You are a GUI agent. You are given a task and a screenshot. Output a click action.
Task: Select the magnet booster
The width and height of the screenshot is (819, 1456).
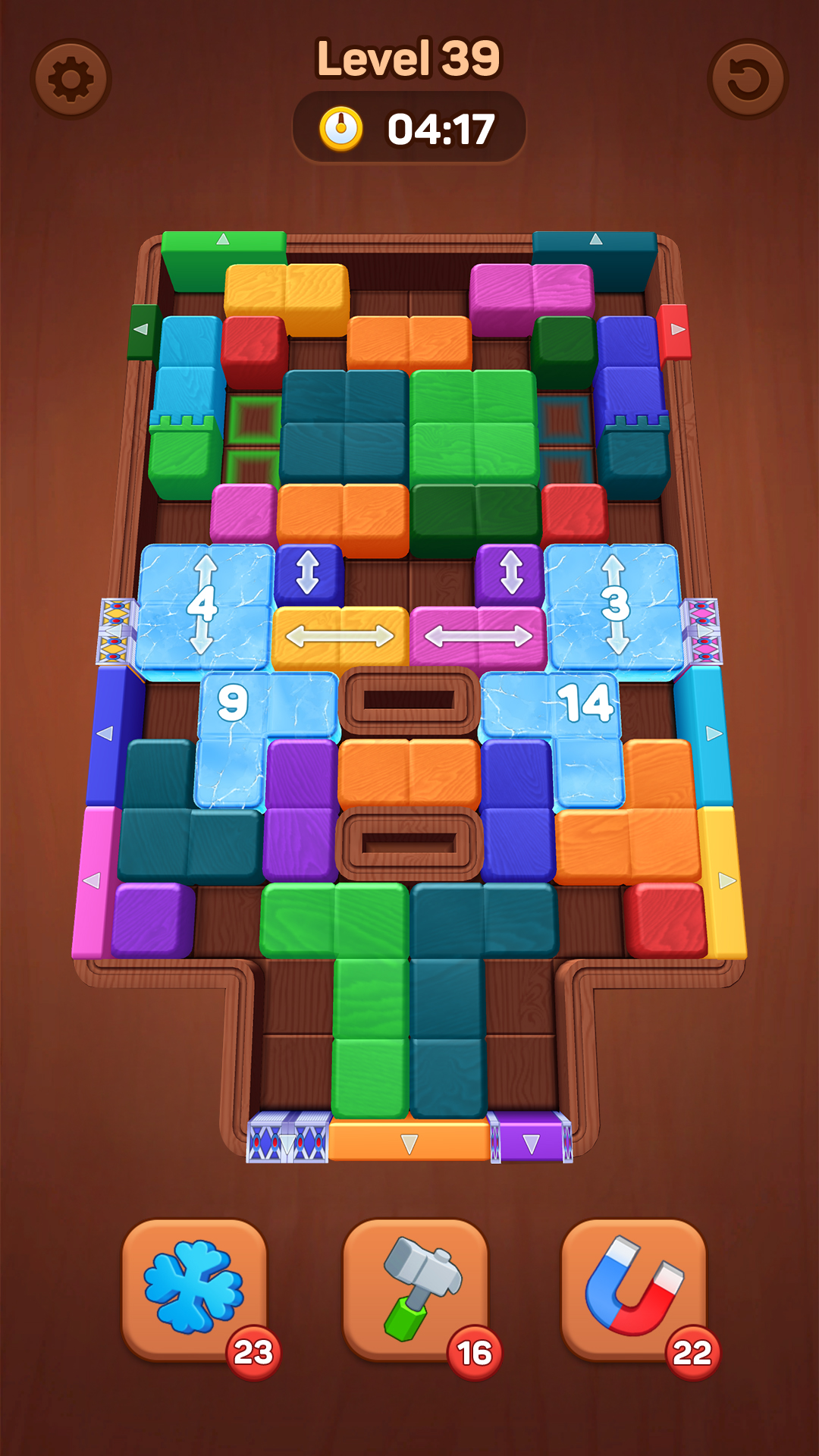[634, 1288]
